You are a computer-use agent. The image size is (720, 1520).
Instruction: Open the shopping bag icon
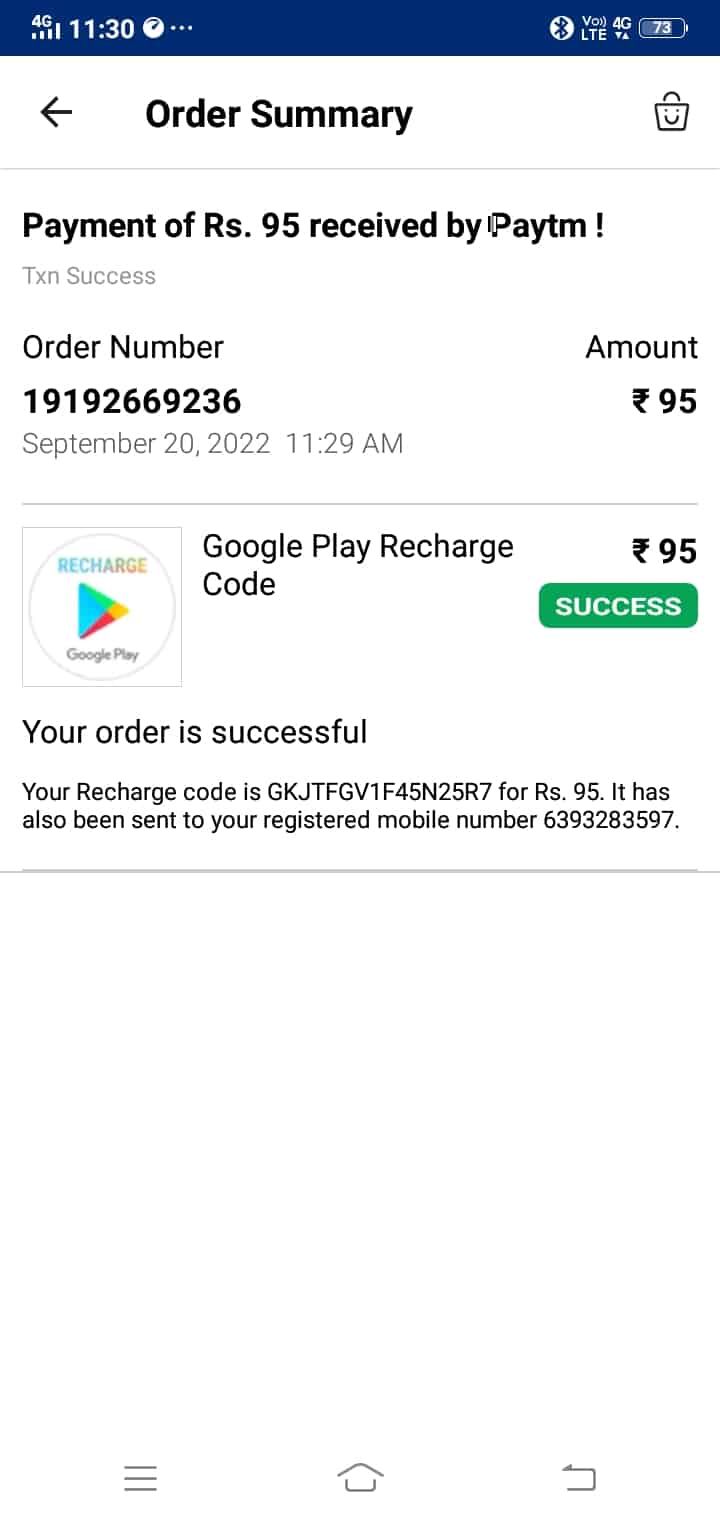pyautogui.click(x=671, y=113)
